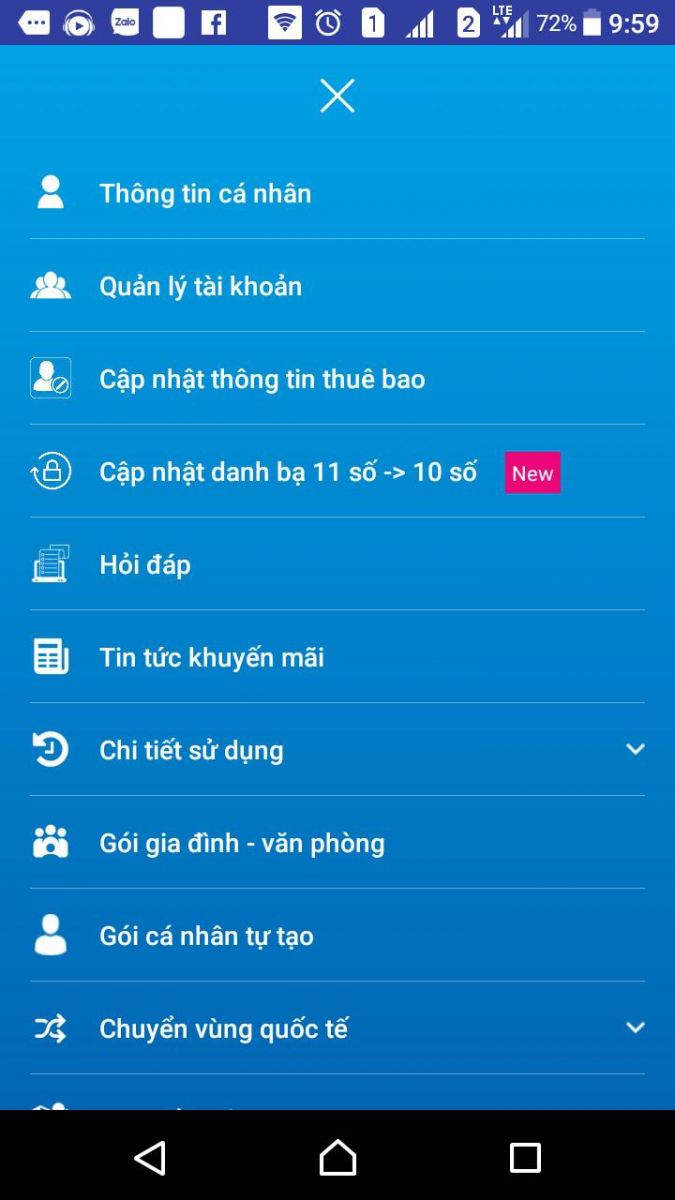Open Gói gia đình - văn phòng
This screenshot has height=1200, width=675.
[242, 843]
